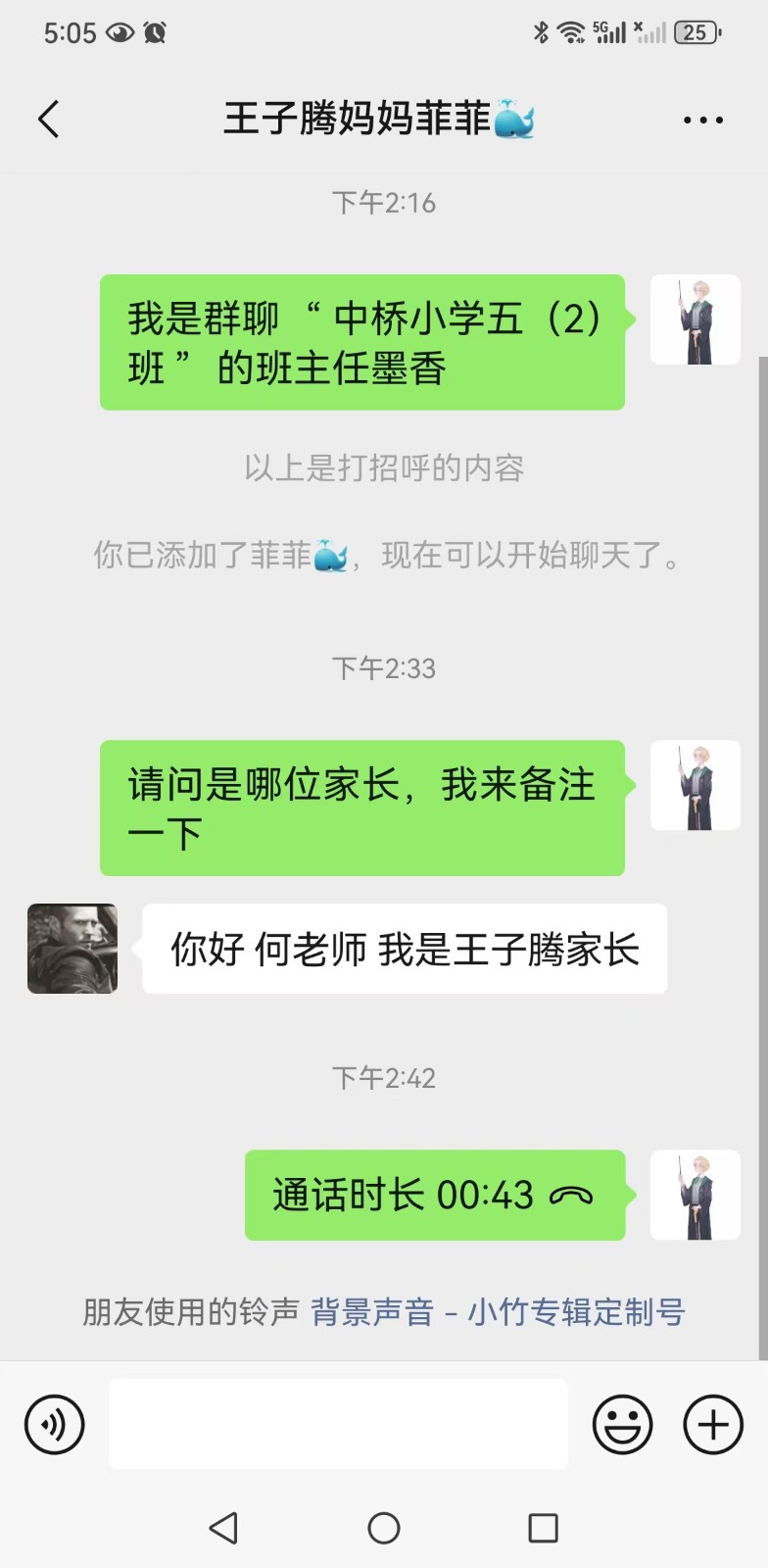768x1568 pixels.
Task: Tap your avatar beside the 请问是哪位家长 message
Action: click(696, 786)
